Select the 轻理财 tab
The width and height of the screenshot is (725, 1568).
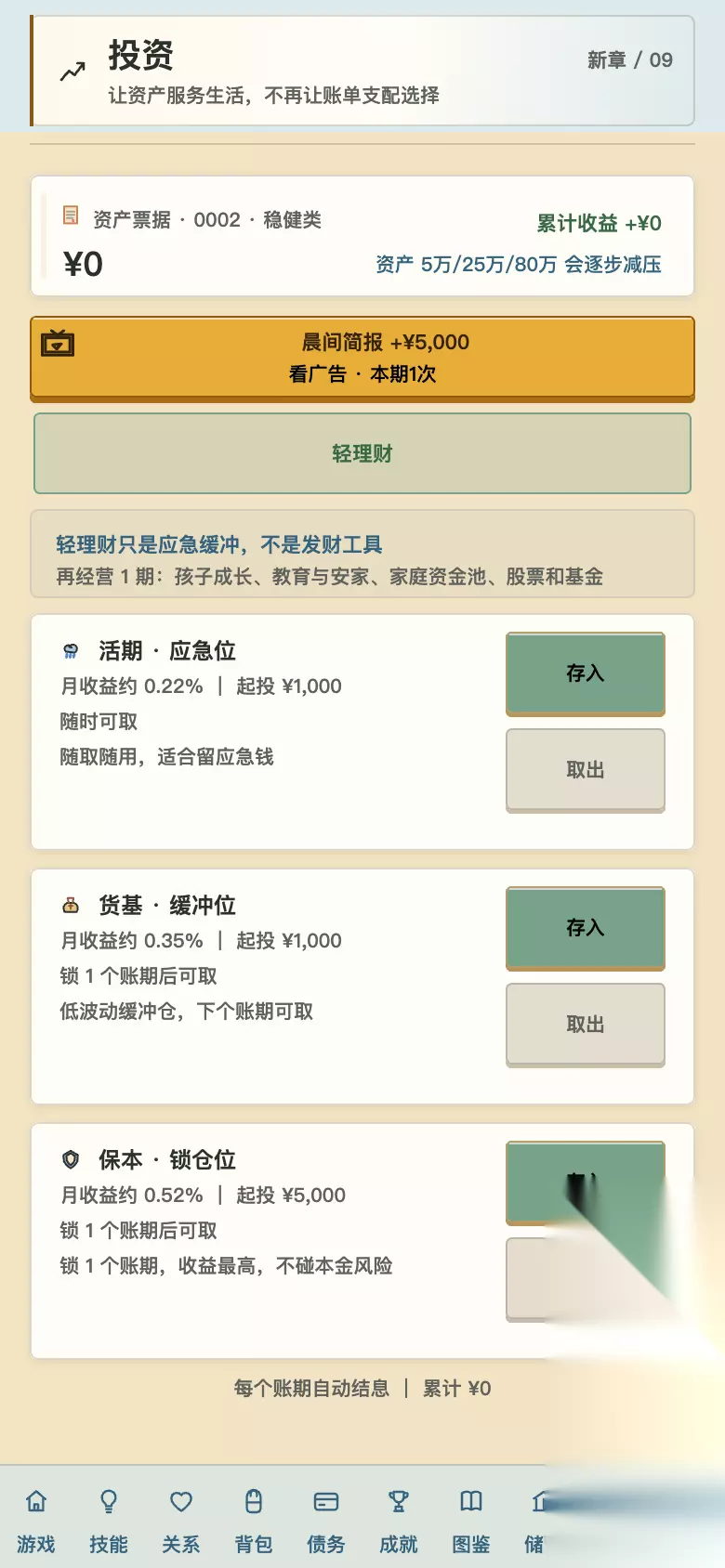tap(362, 453)
